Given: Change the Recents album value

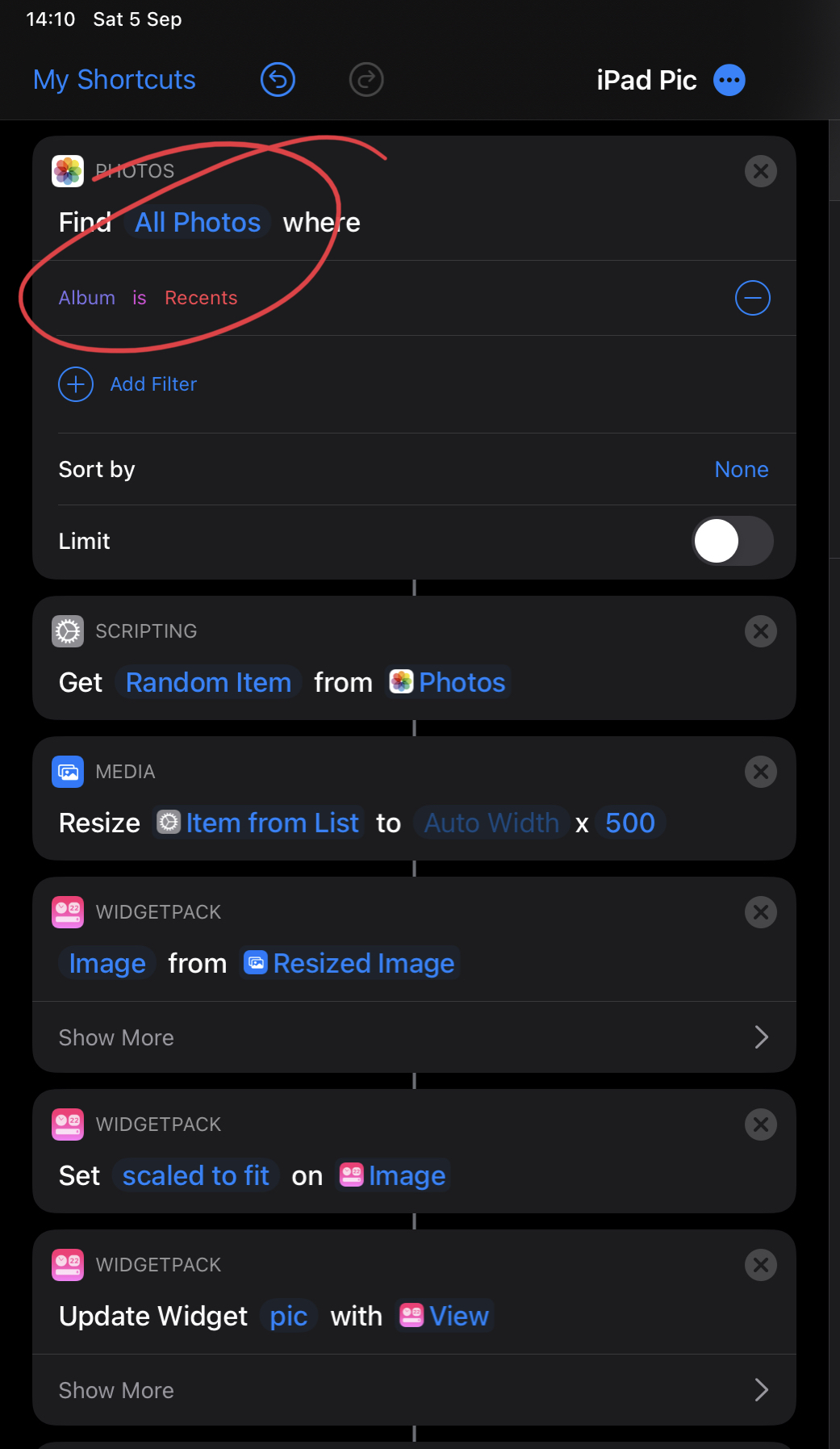Looking at the screenshot, I should pyautogui.click(x=201, y=298).
